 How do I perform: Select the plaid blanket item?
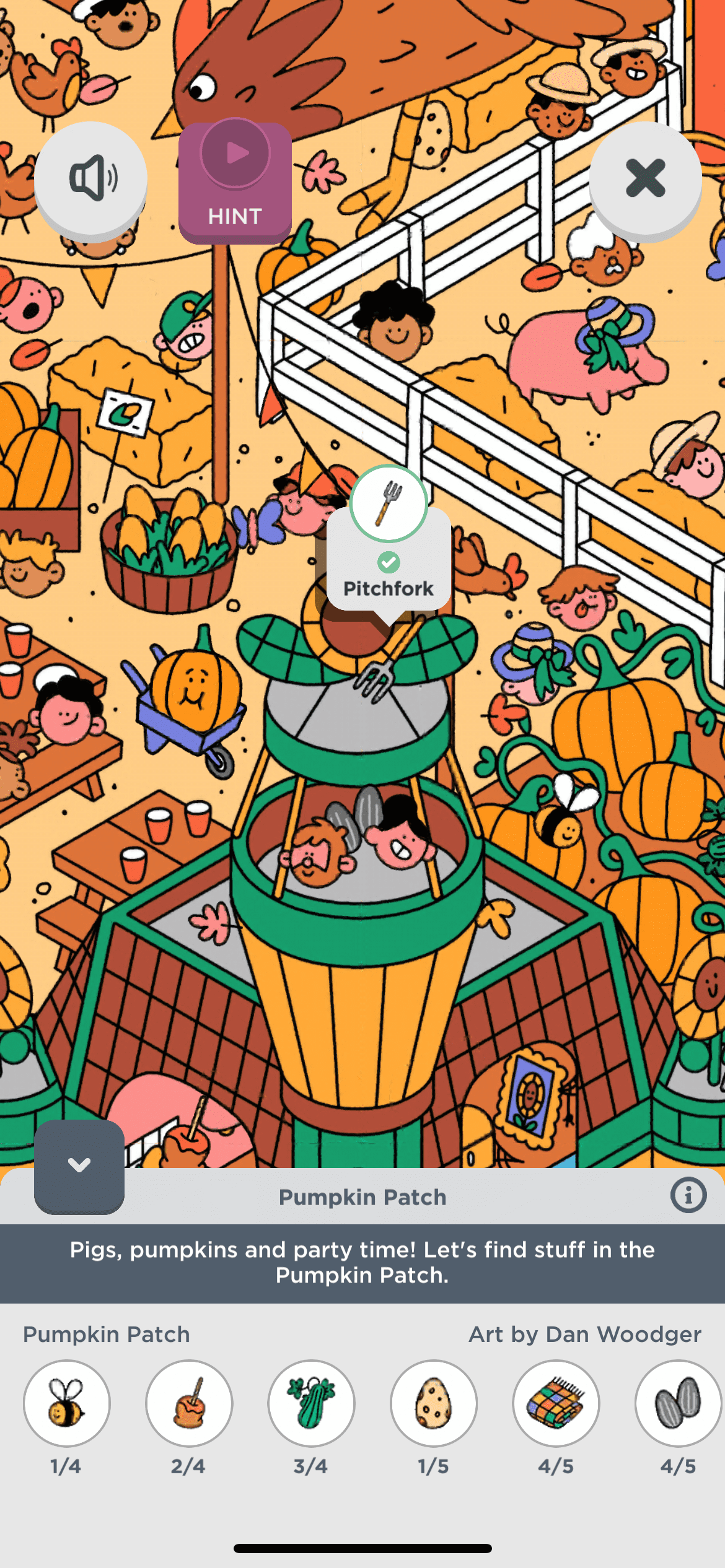pyautogui.click(x=556, y=1403)
